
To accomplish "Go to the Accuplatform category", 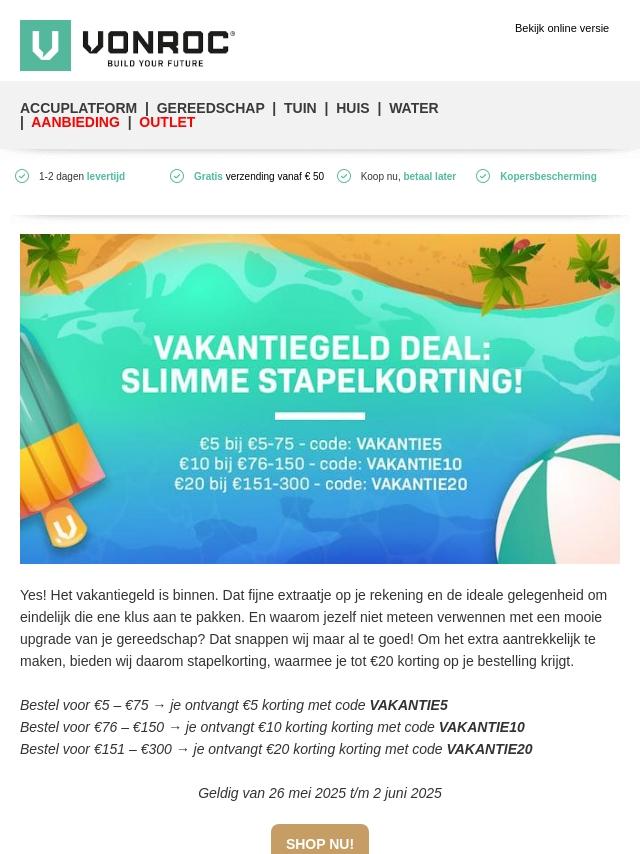I will click(78, 108).
